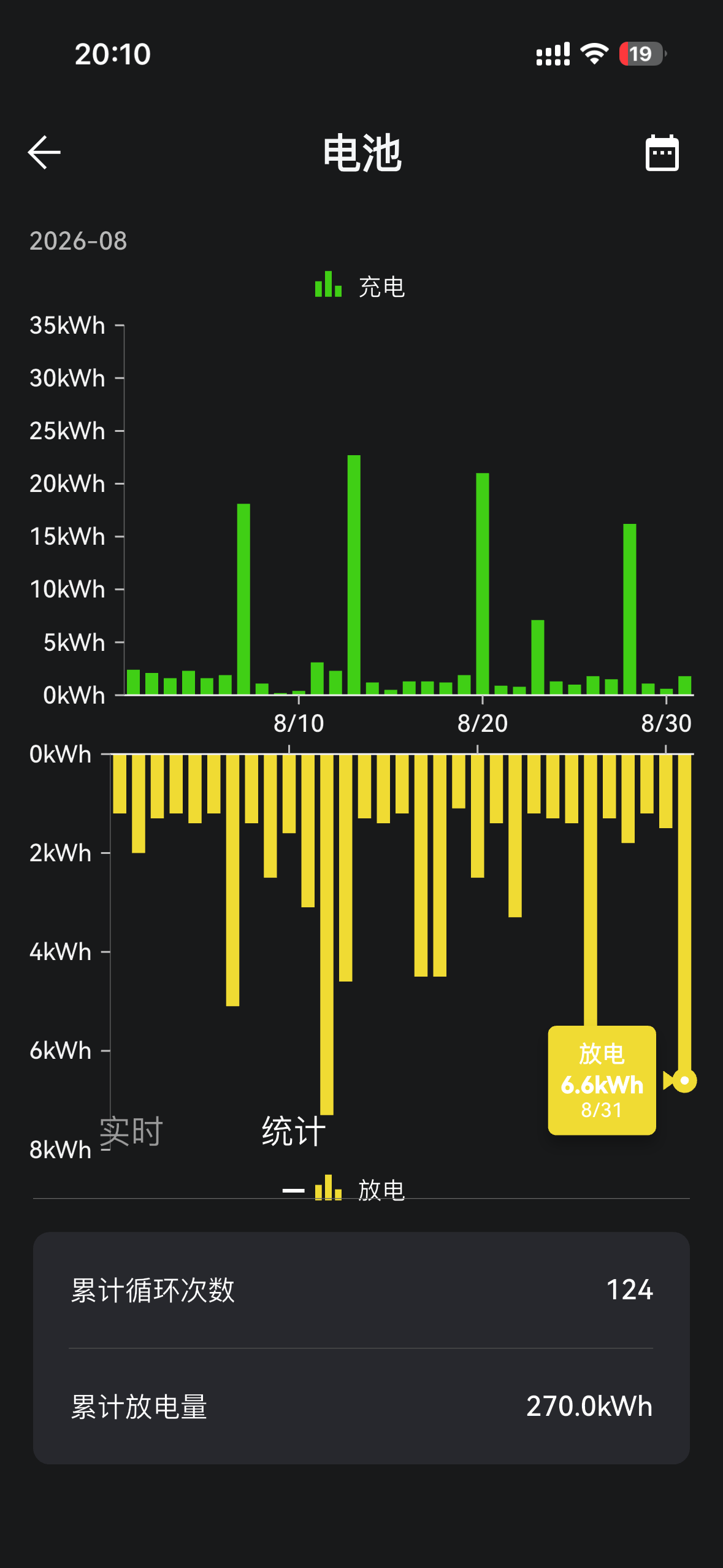Screen dimensions: 723x1568
Task: Toggle the 放电 legend series
Action: (x=360, y=1189)
